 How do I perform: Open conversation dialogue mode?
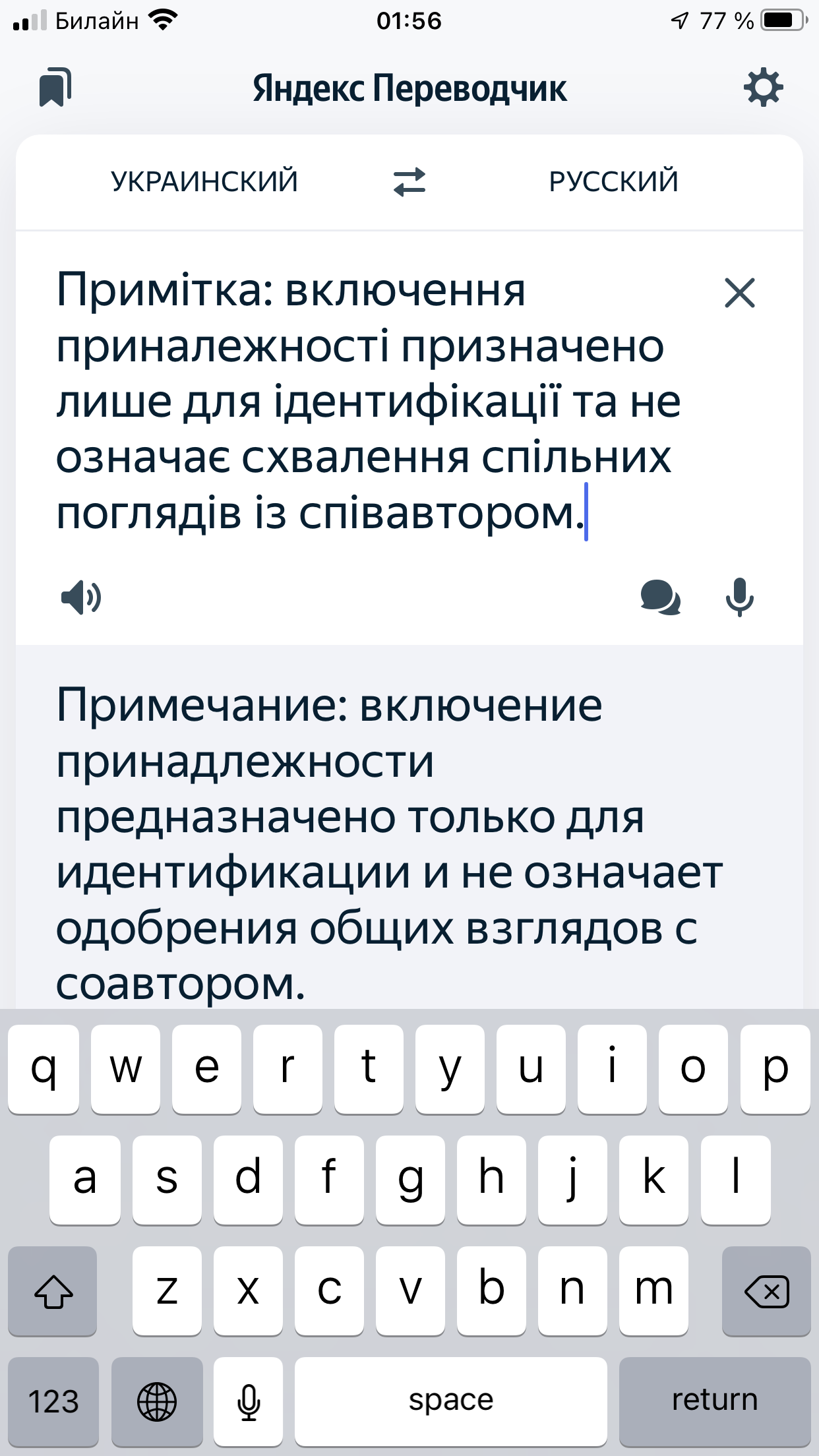point(660,597)
